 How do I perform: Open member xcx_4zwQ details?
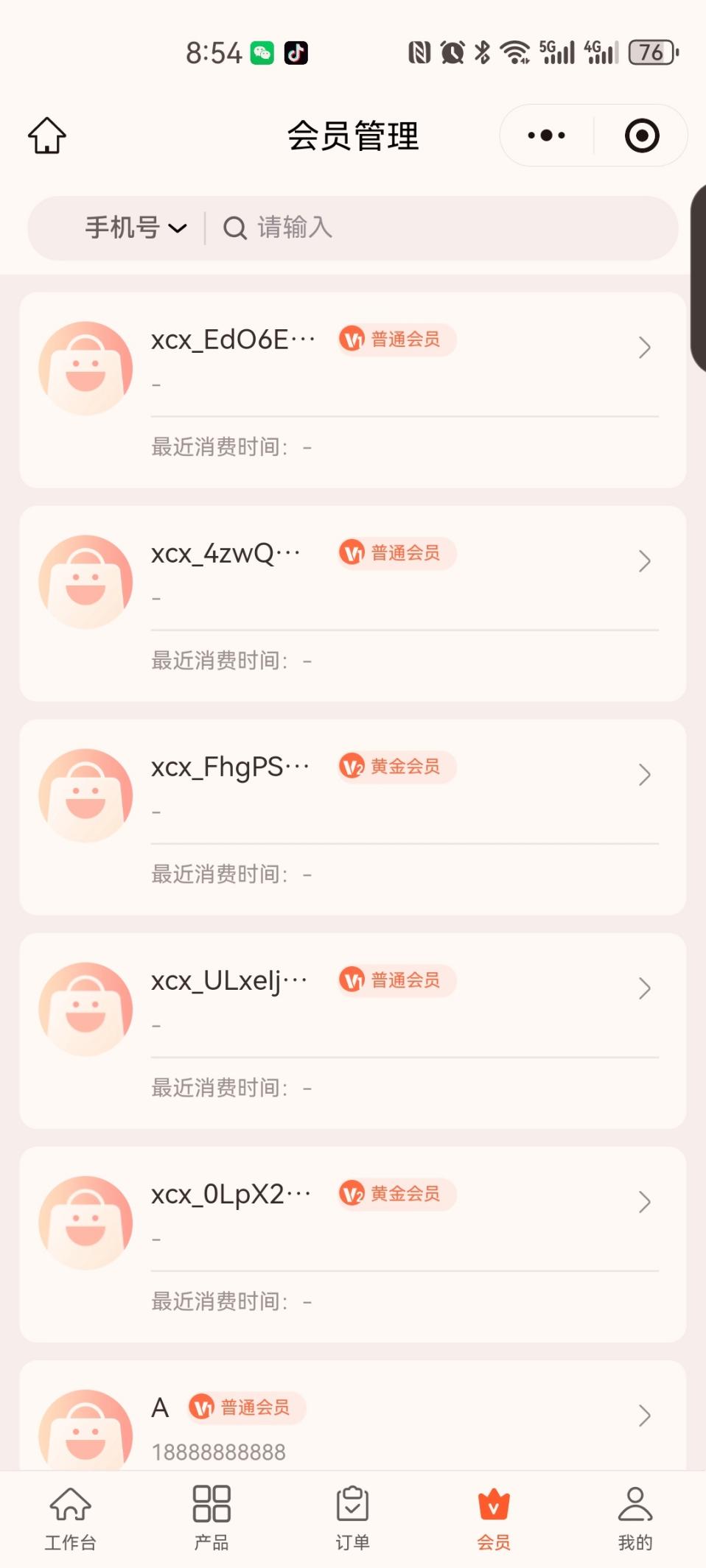pos(352,603)
